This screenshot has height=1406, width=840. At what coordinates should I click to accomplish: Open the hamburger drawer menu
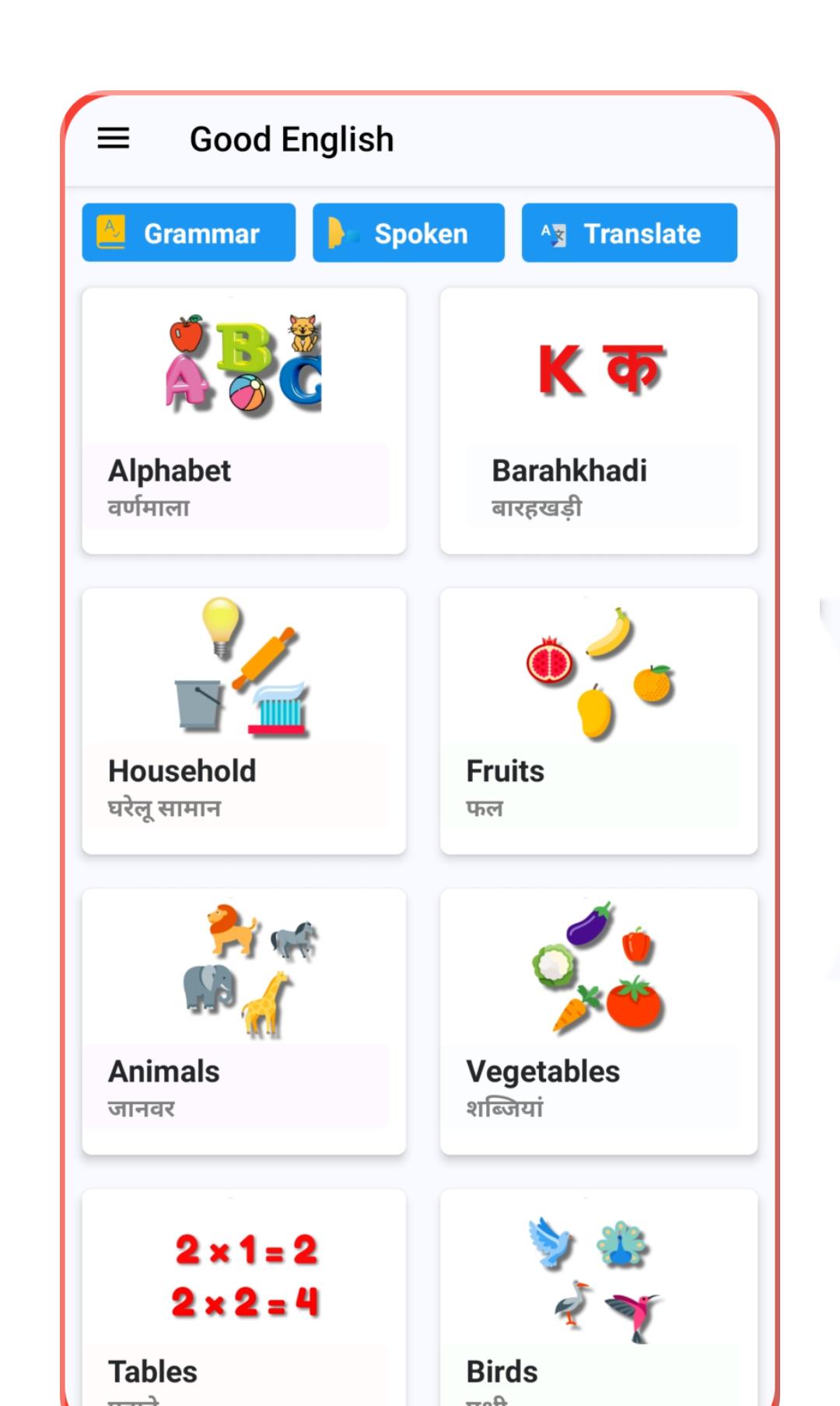point(114,139)
